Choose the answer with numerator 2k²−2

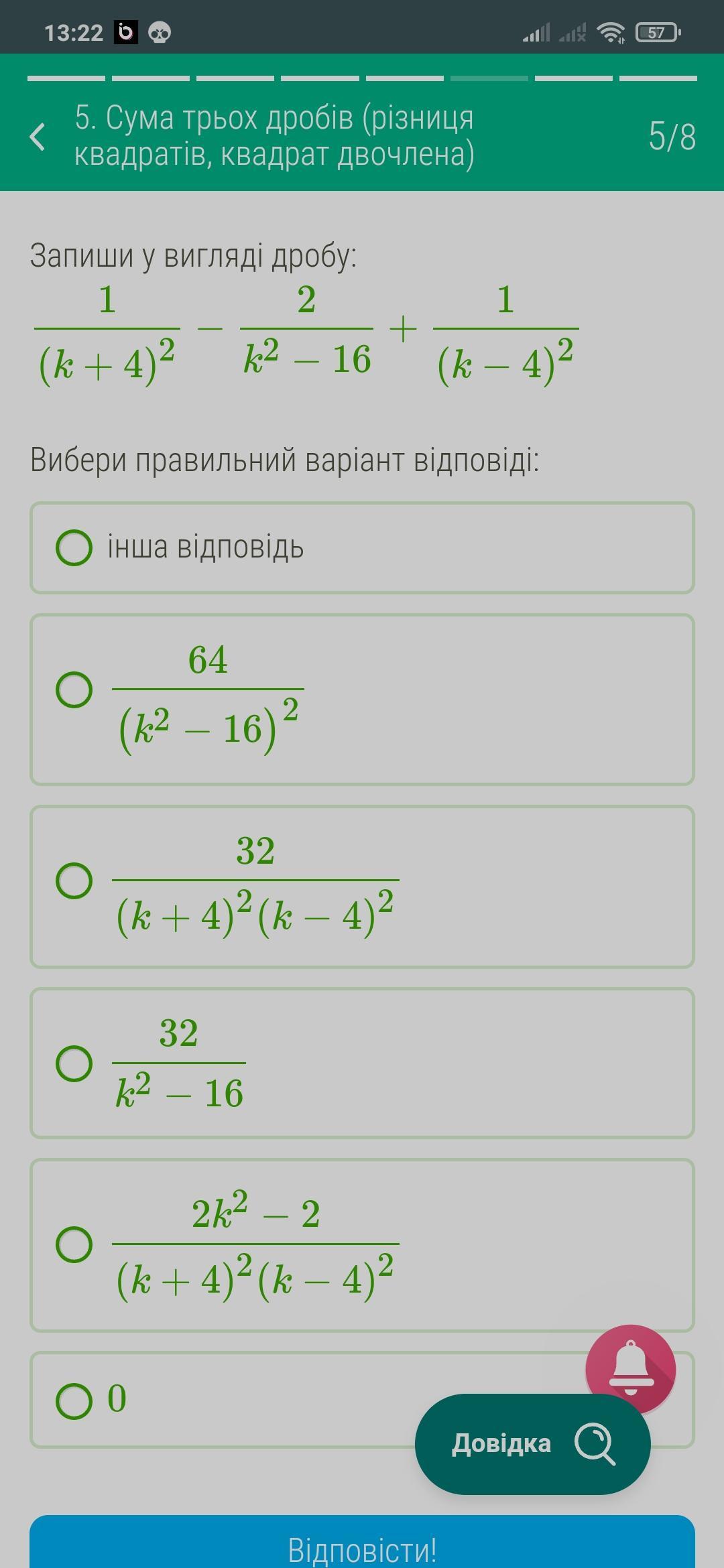362,1245
